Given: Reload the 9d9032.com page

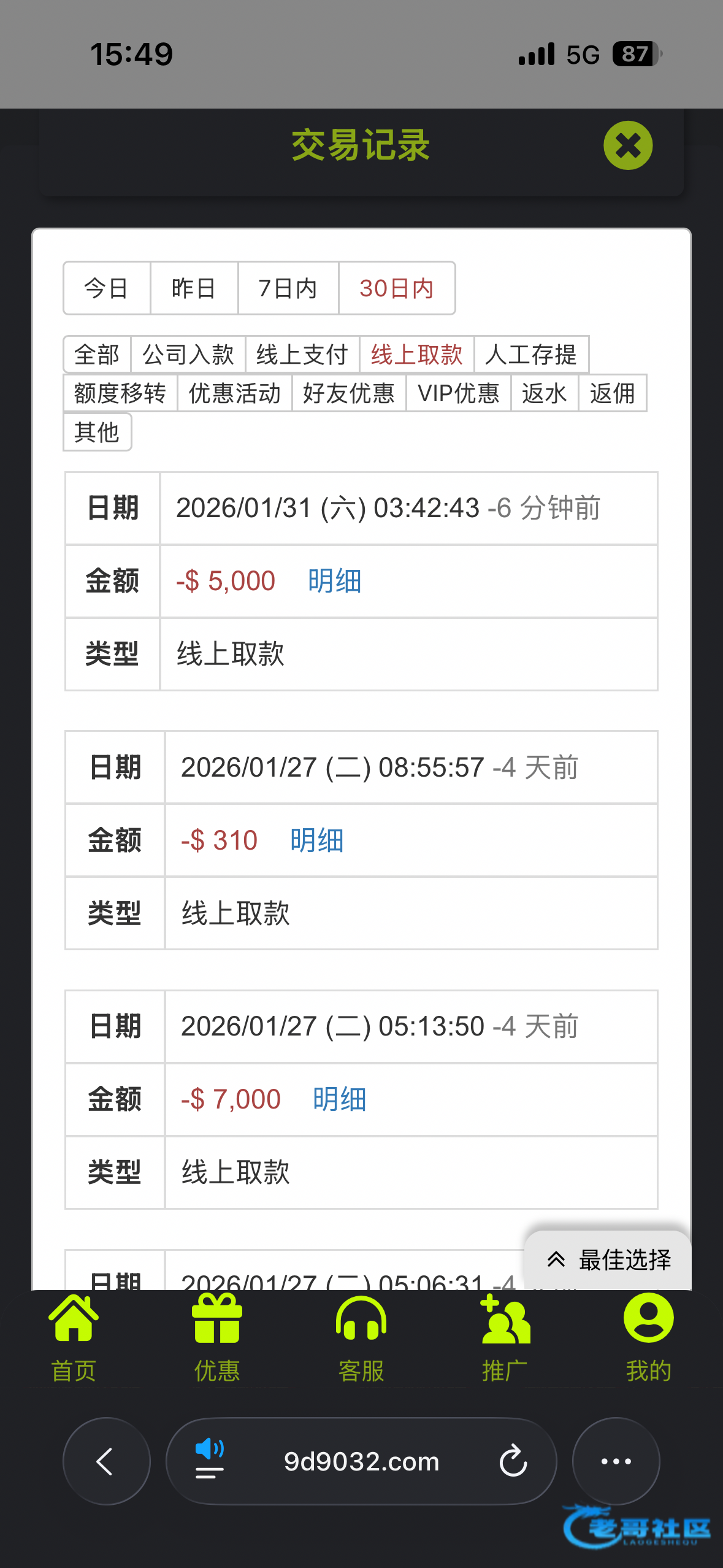Looking at the screenshot, I should click(x=513, y=1461).
